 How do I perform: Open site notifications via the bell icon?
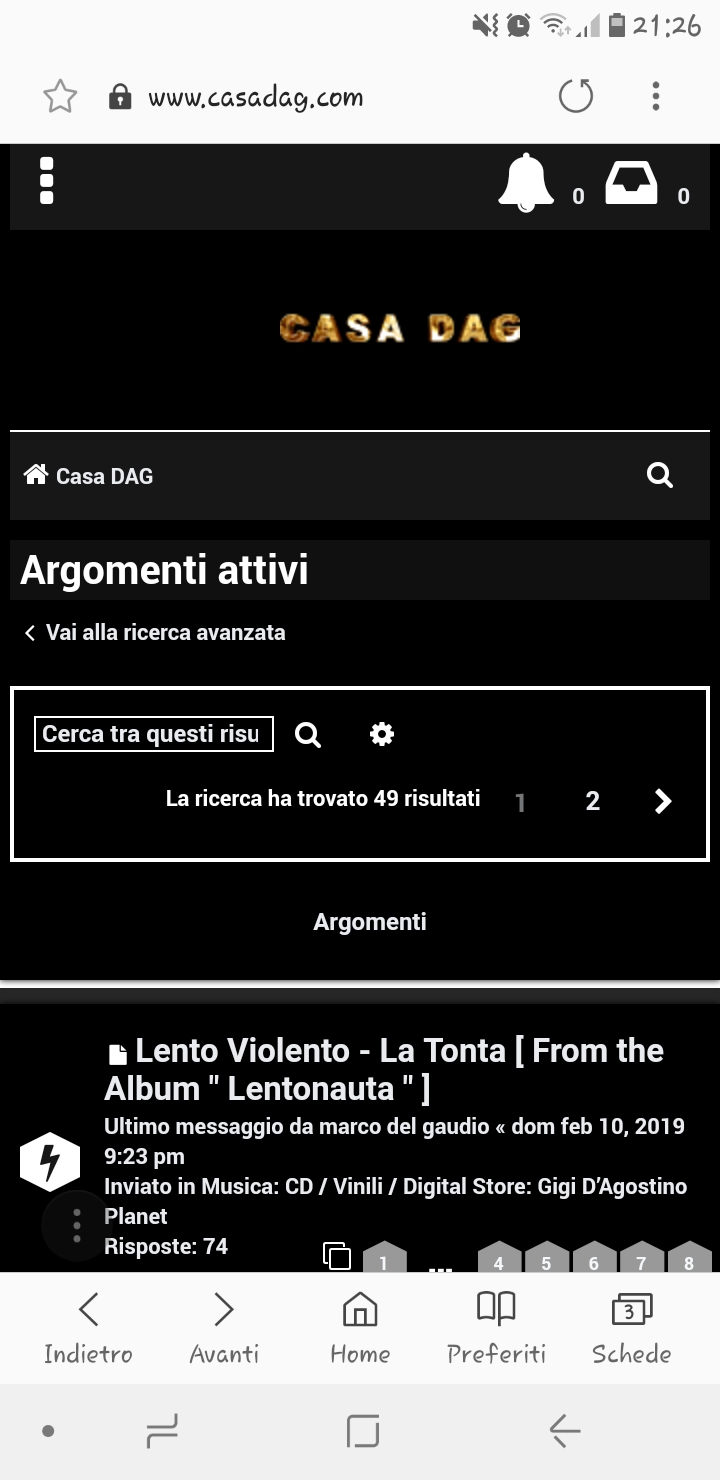525,185
